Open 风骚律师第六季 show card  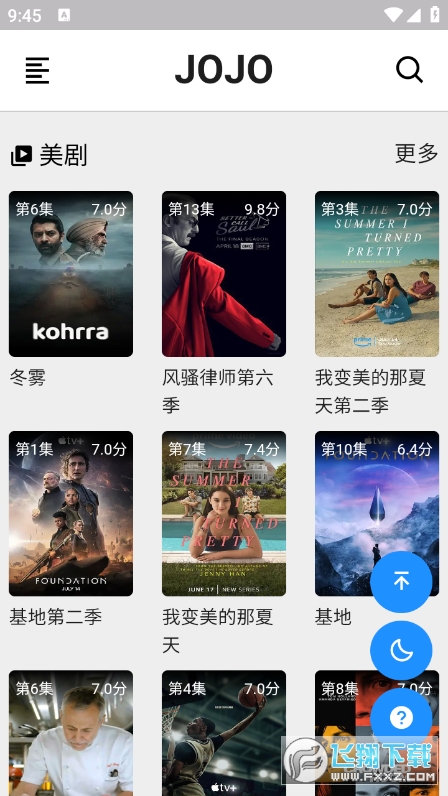(224, 274)
